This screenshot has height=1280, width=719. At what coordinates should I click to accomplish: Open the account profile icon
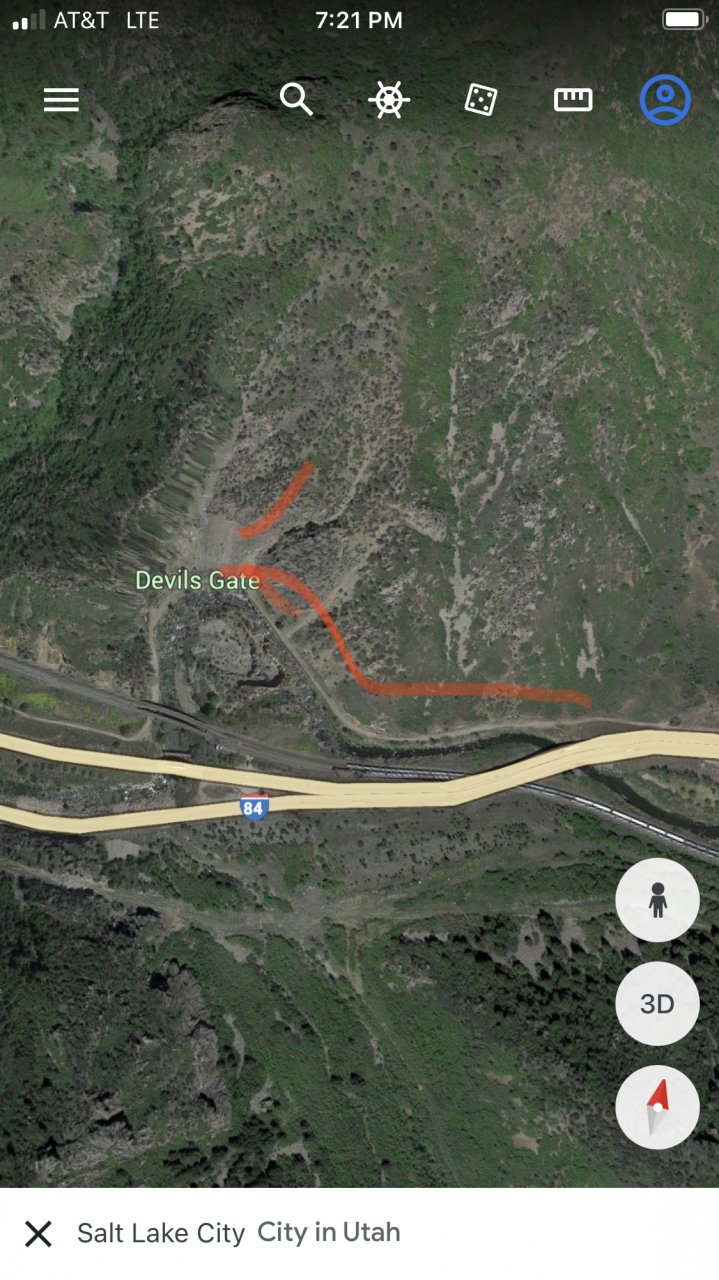[x=665, y=100]
